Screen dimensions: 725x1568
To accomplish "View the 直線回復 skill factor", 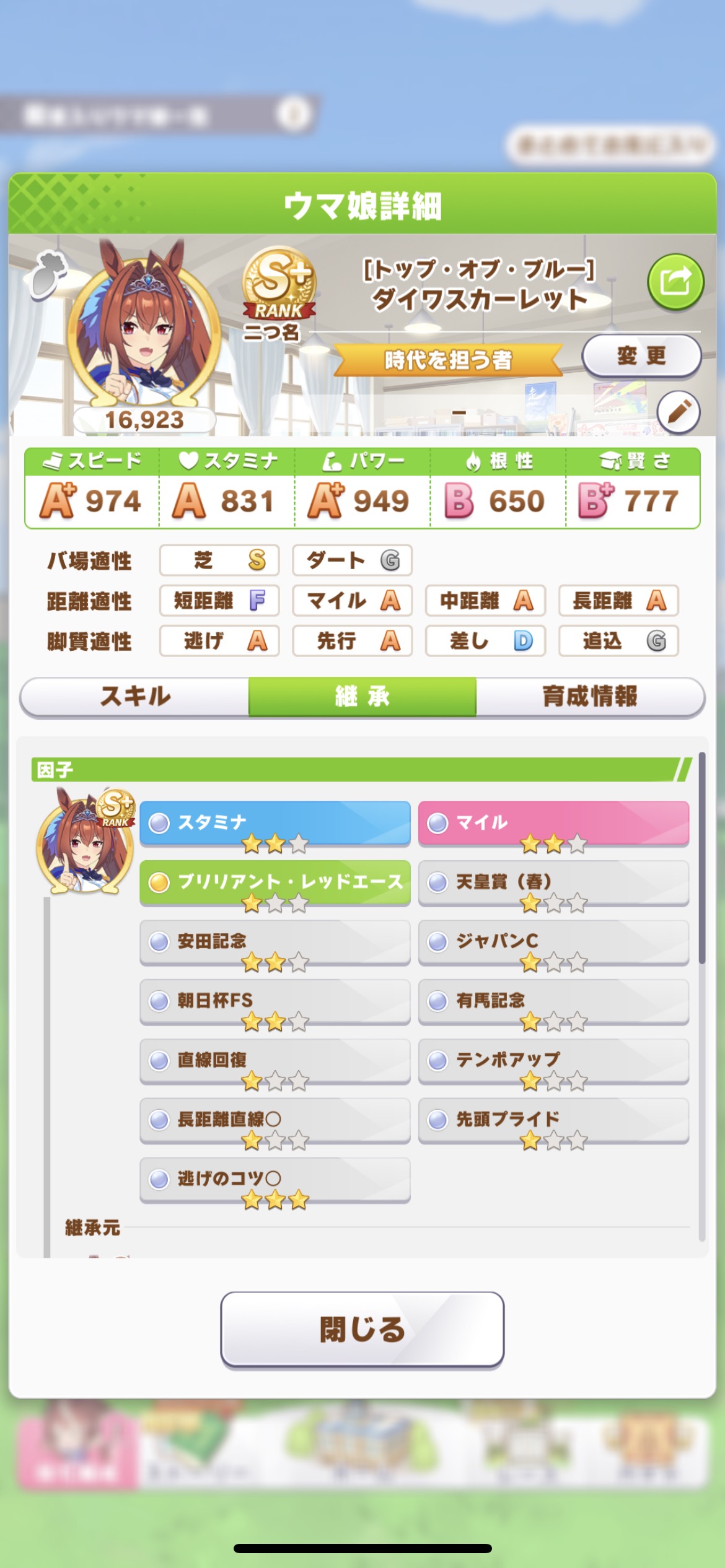I will pos(275,1060).
